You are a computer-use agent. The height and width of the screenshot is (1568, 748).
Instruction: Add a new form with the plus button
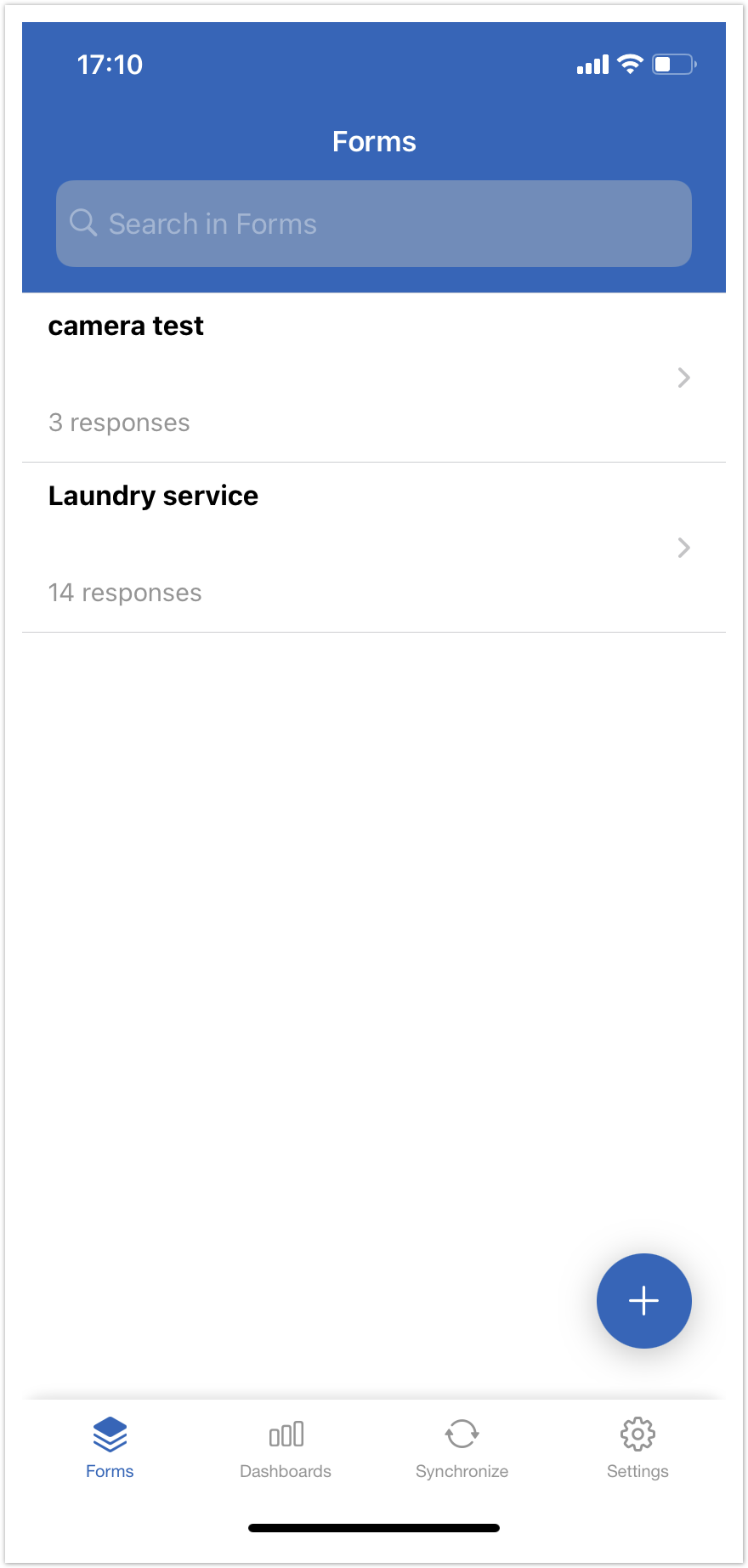[x=643, y=1300]
